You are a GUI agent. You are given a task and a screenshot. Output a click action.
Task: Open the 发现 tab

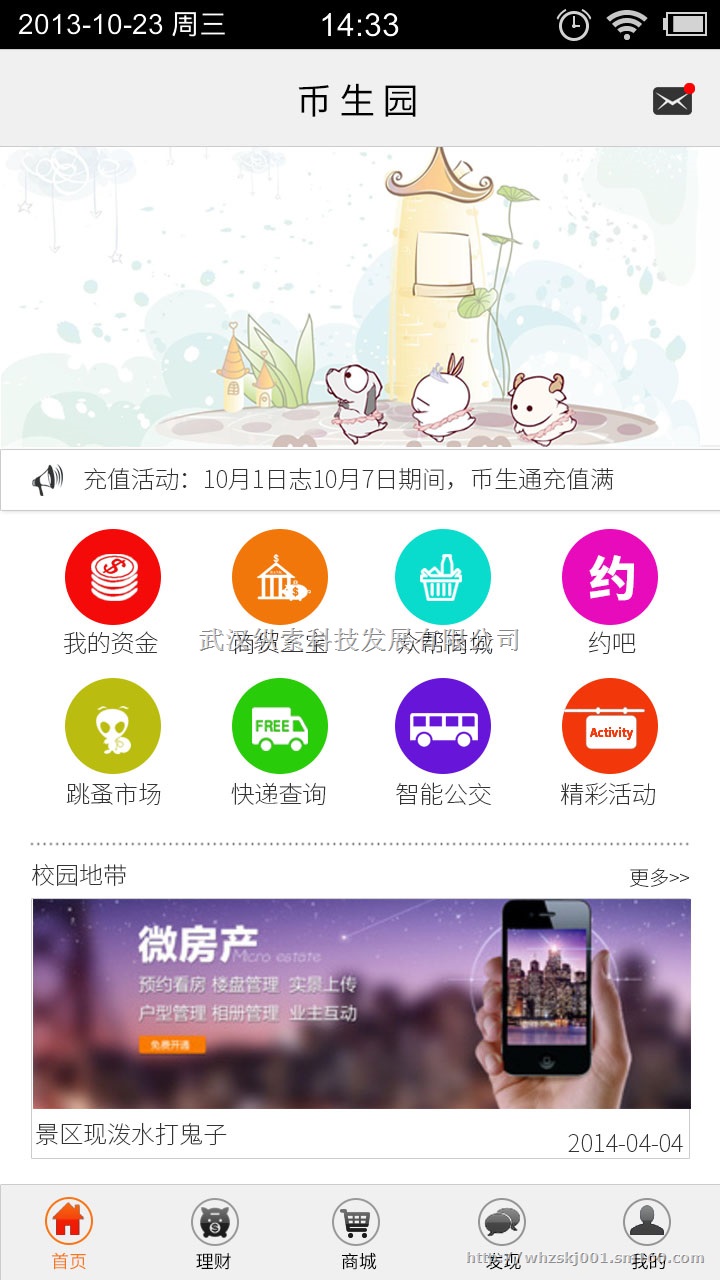502,1233
